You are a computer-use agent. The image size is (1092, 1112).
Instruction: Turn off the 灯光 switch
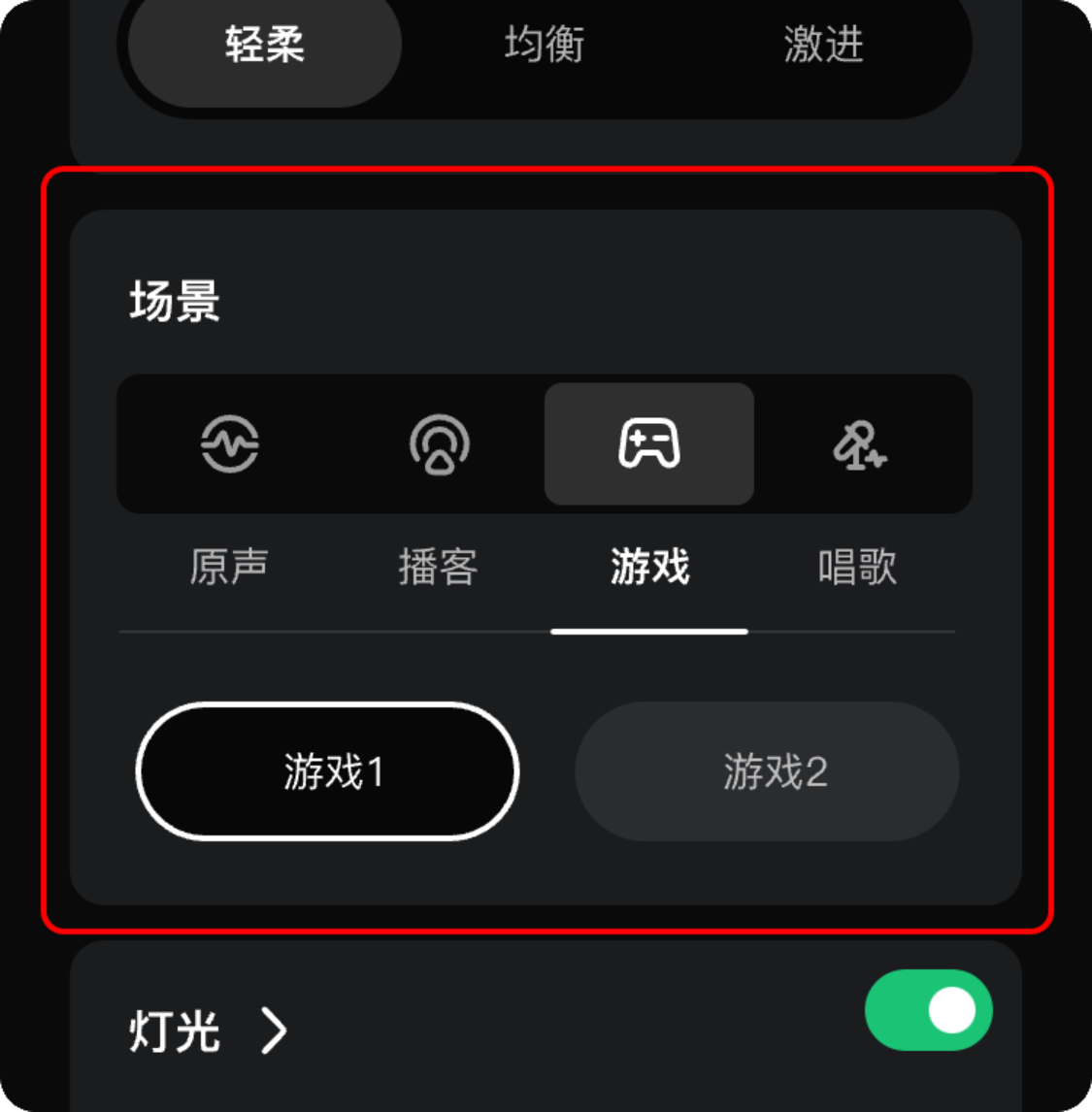pyautogui.click(x=928, y=1010)
